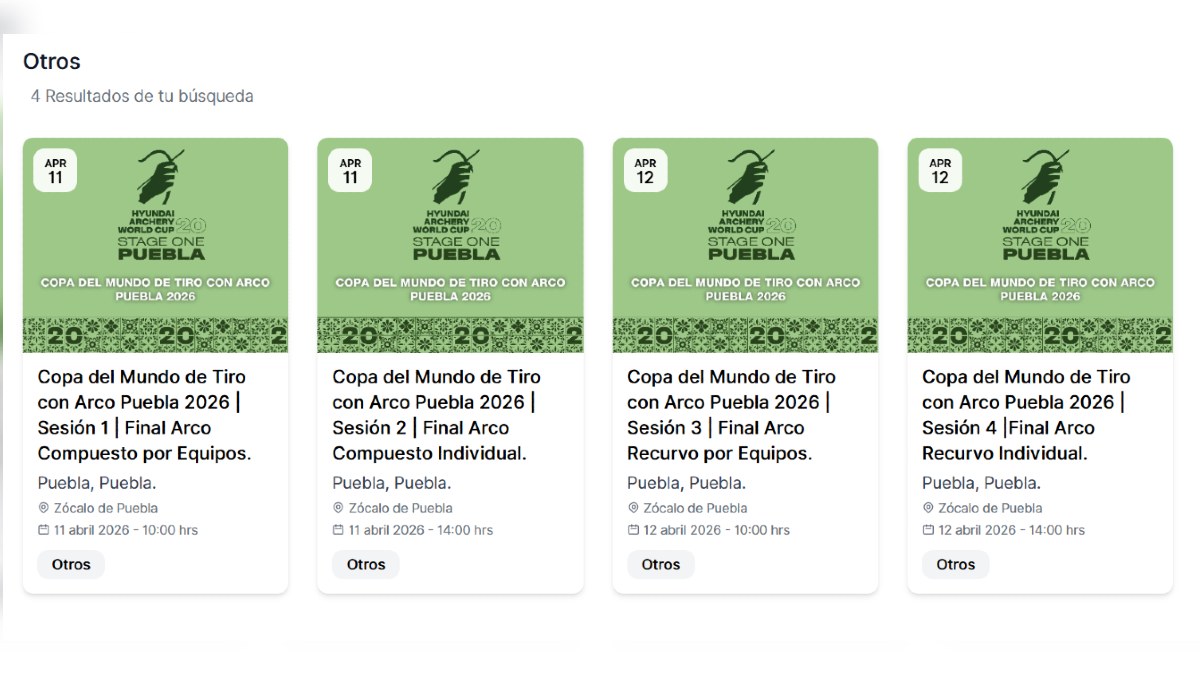The width and height of the screenshot is (1200, 675).
Task: Tap the Otros chip on Sesión 3 card
Action: tap(661, 564)
